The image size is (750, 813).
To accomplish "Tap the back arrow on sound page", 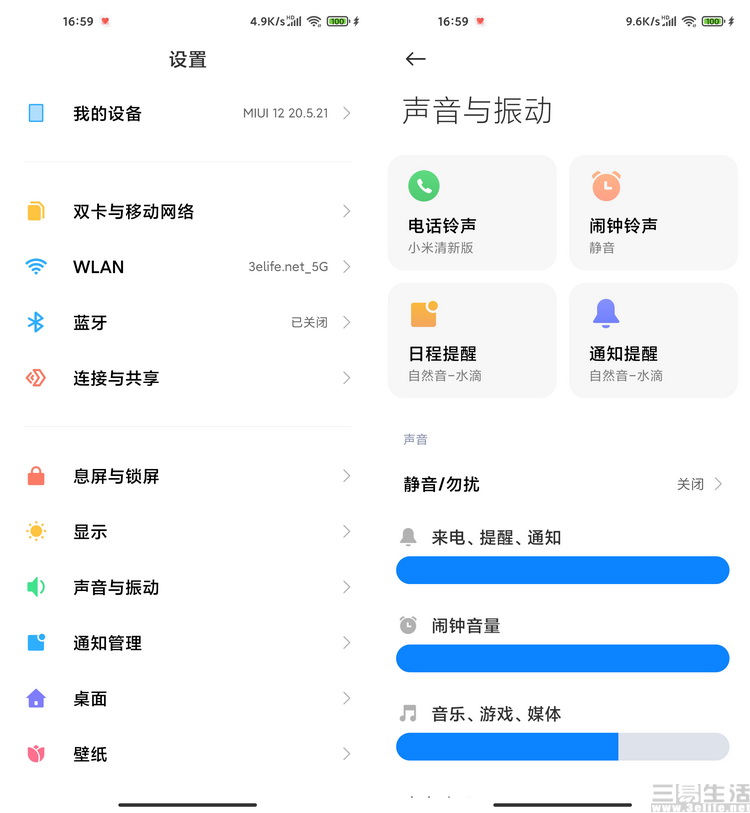I will 415,59.
